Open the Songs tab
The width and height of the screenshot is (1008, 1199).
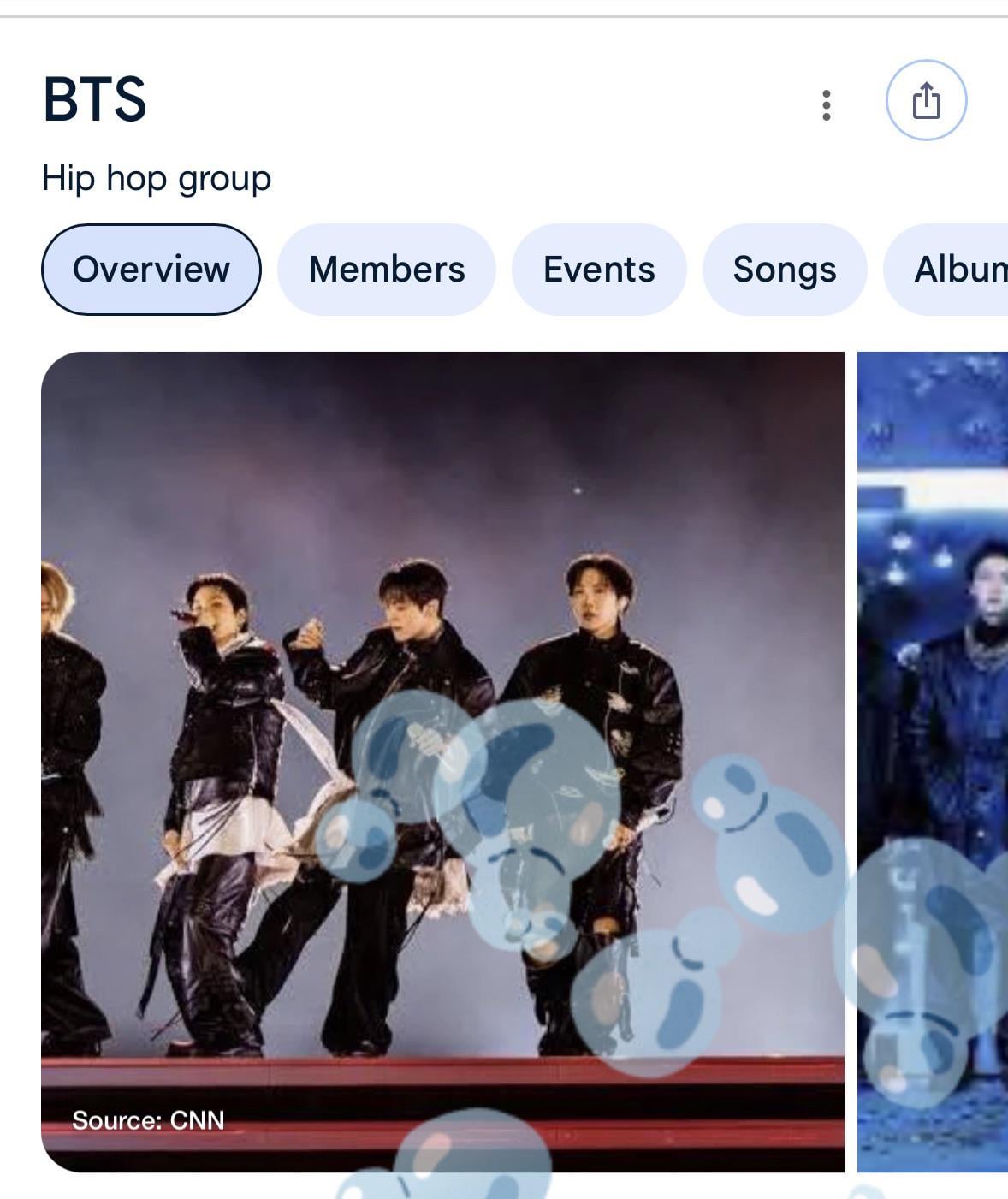point(784,270)
